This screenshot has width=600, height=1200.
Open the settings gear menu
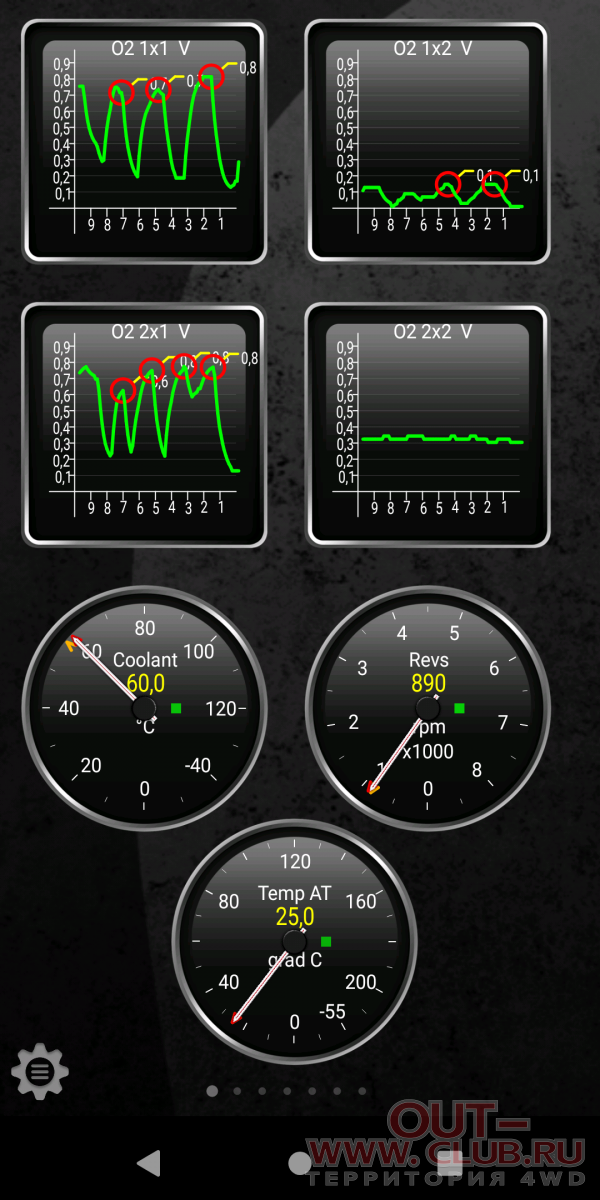point(40,1072)
